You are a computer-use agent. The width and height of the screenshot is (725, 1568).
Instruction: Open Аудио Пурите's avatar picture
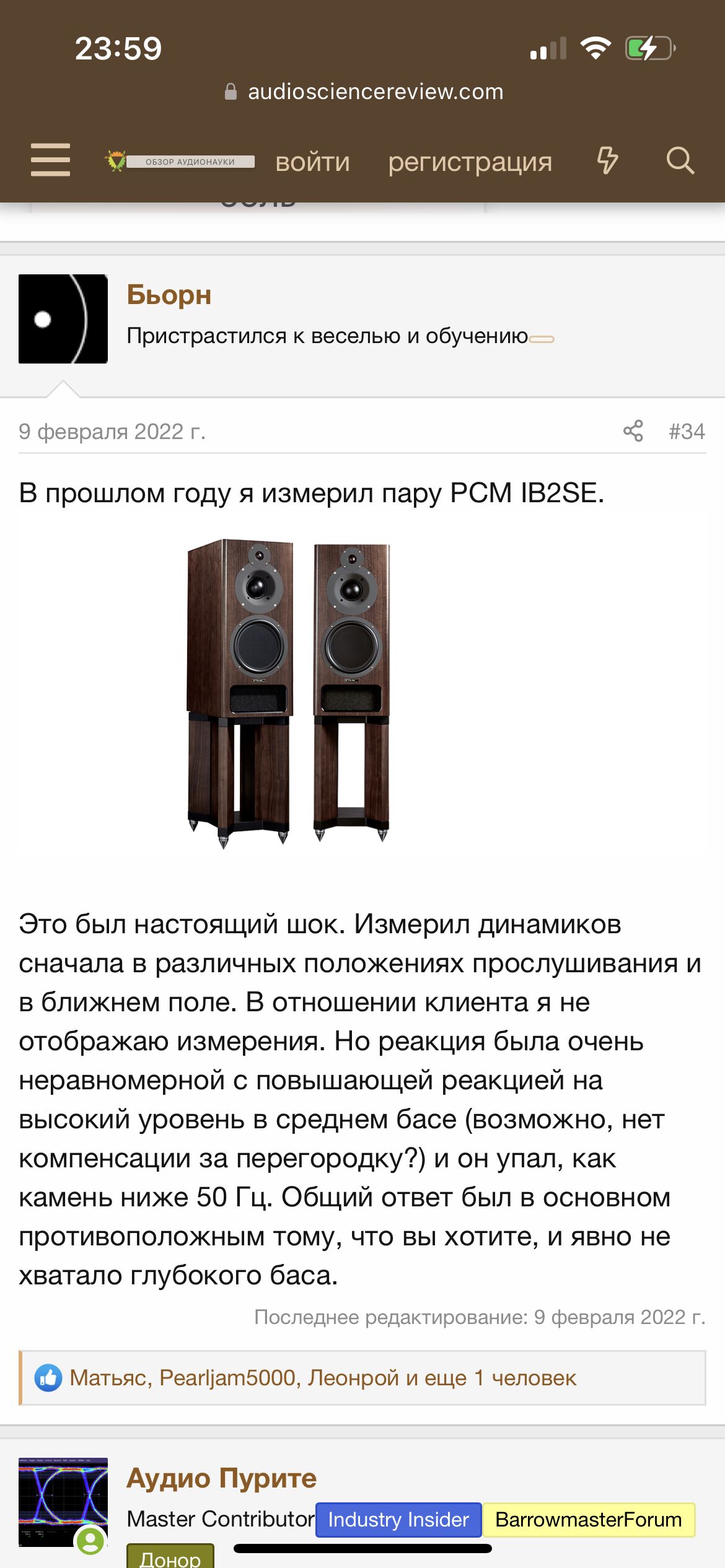(63, 1502)
